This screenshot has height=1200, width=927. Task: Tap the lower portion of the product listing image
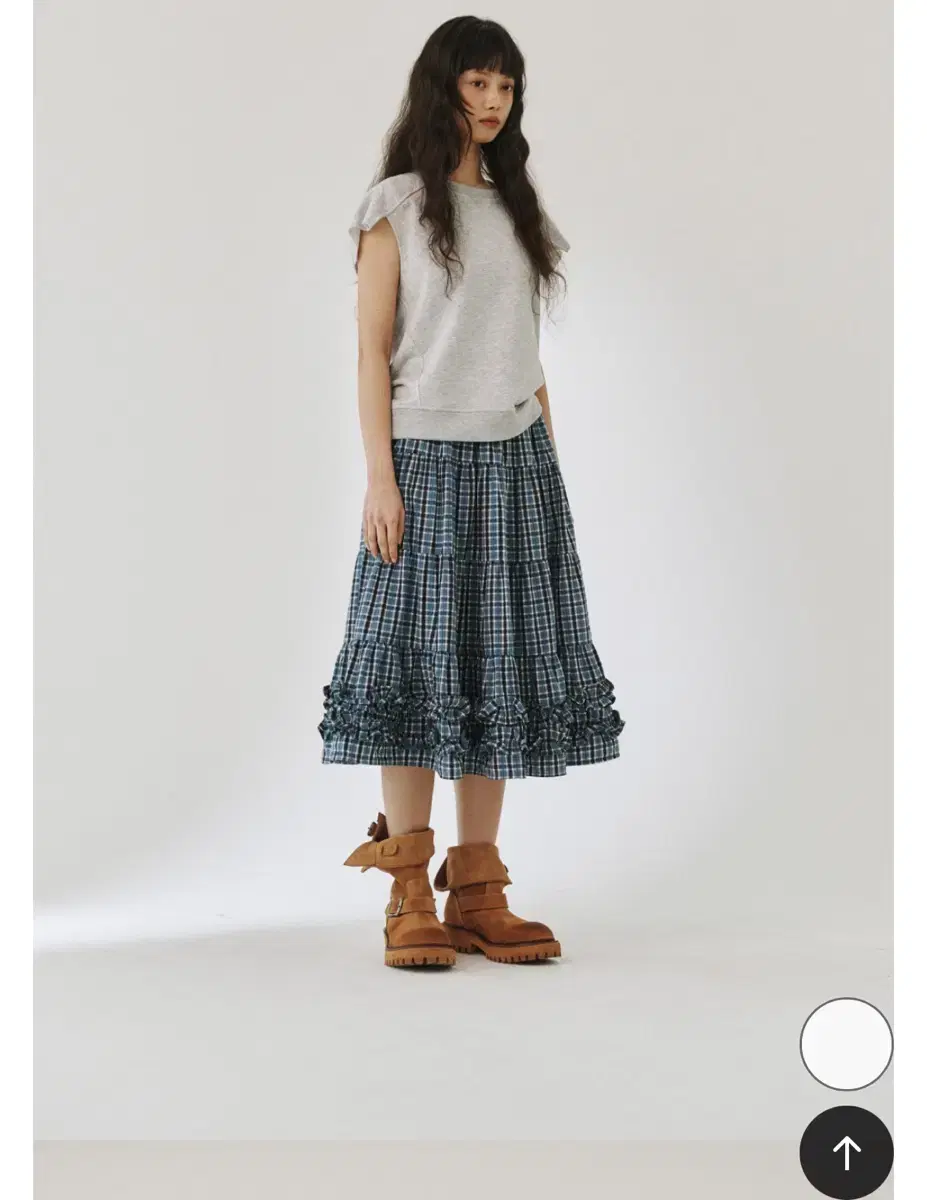tap(463, 950)
